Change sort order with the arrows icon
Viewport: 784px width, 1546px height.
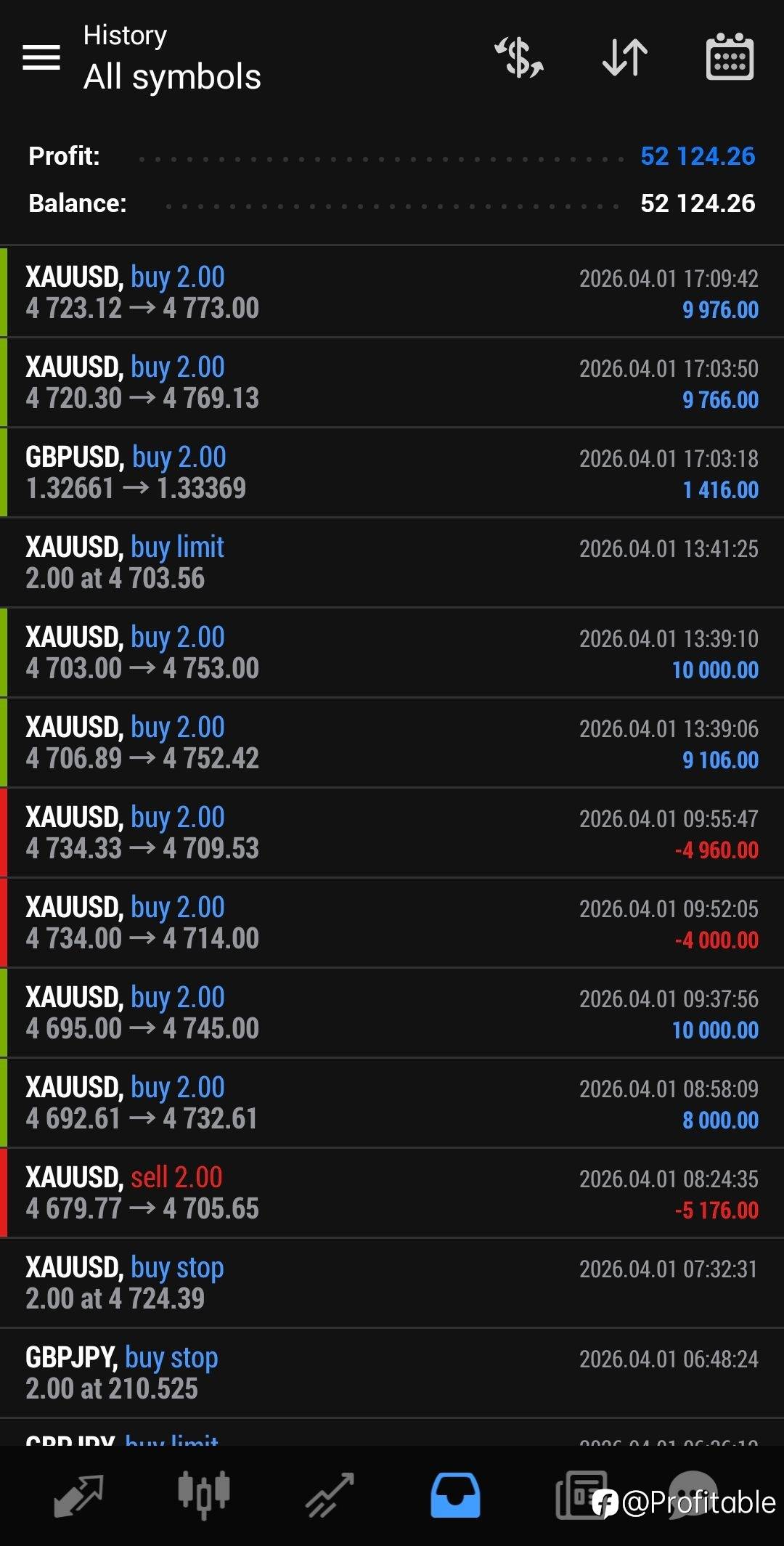(625, 57)
